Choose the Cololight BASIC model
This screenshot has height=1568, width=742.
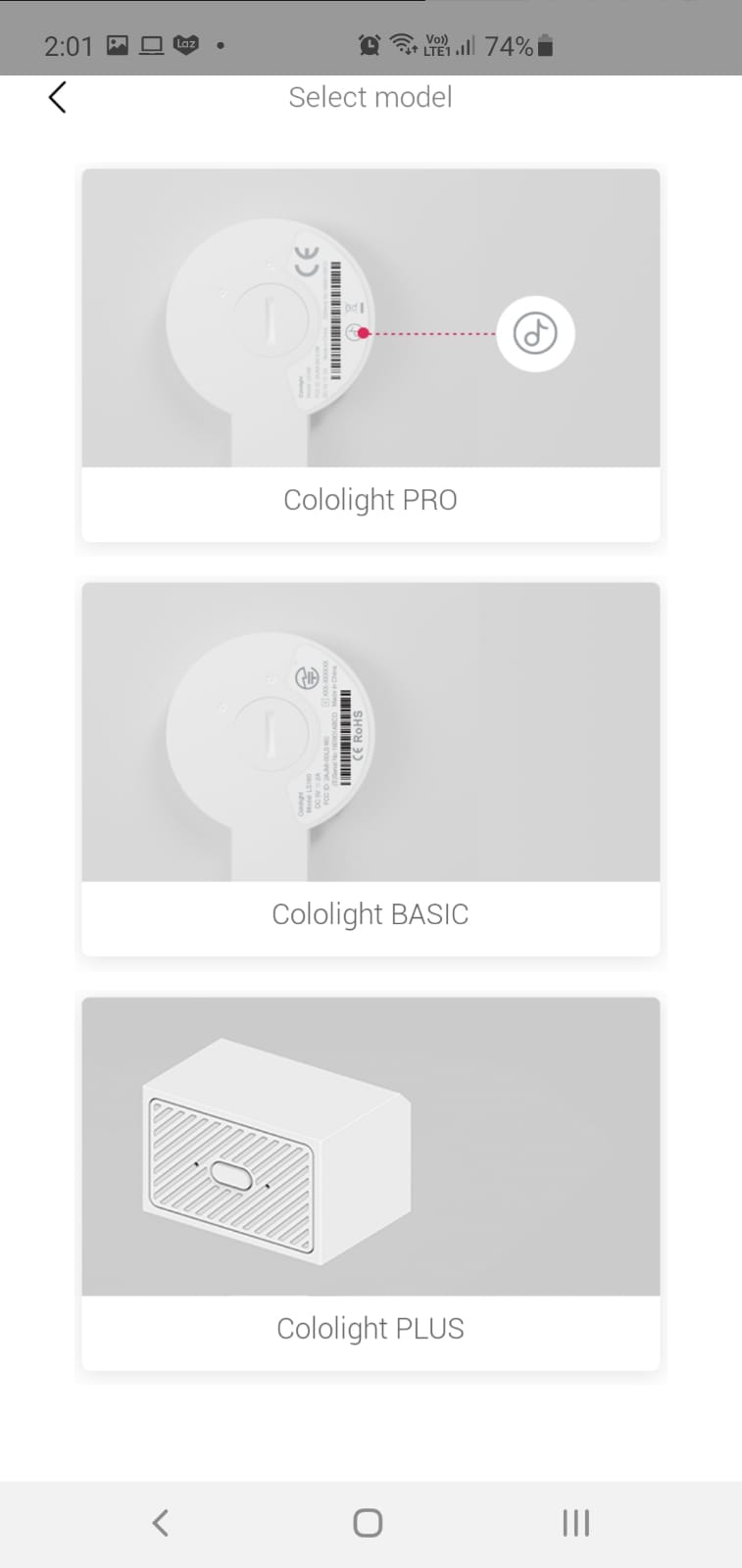(371, 769)
